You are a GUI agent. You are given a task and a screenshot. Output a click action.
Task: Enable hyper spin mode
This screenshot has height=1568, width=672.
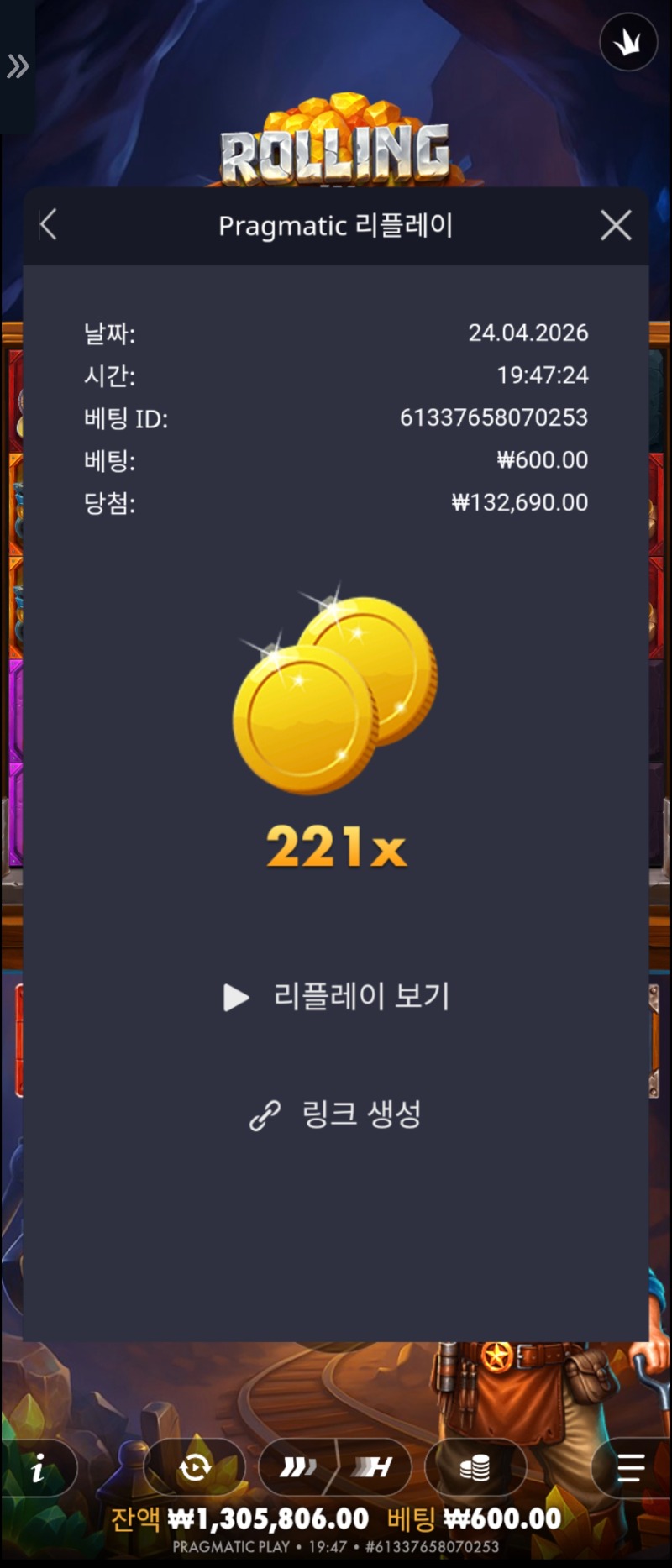(x=372, y=1467)
